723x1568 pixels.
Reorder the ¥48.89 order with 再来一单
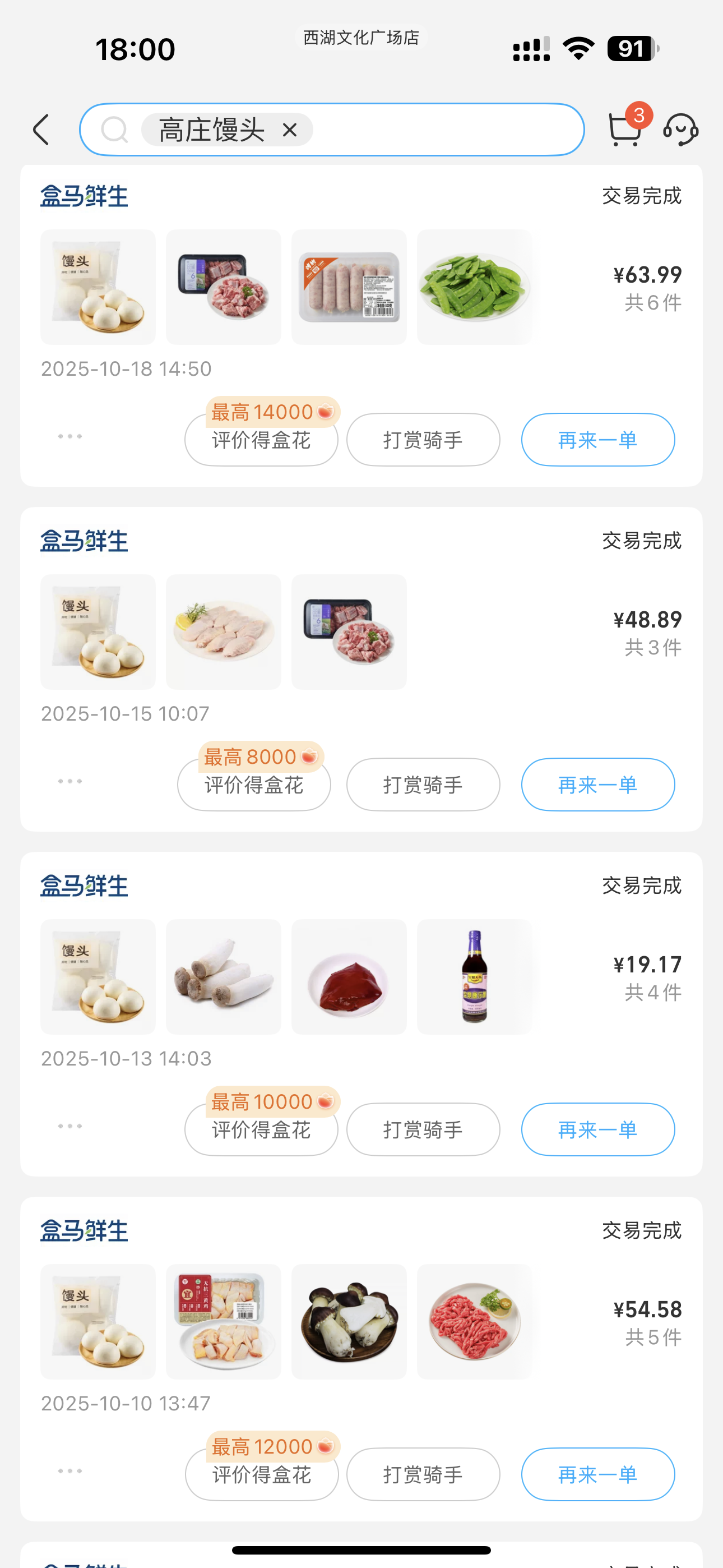[597, 785]
